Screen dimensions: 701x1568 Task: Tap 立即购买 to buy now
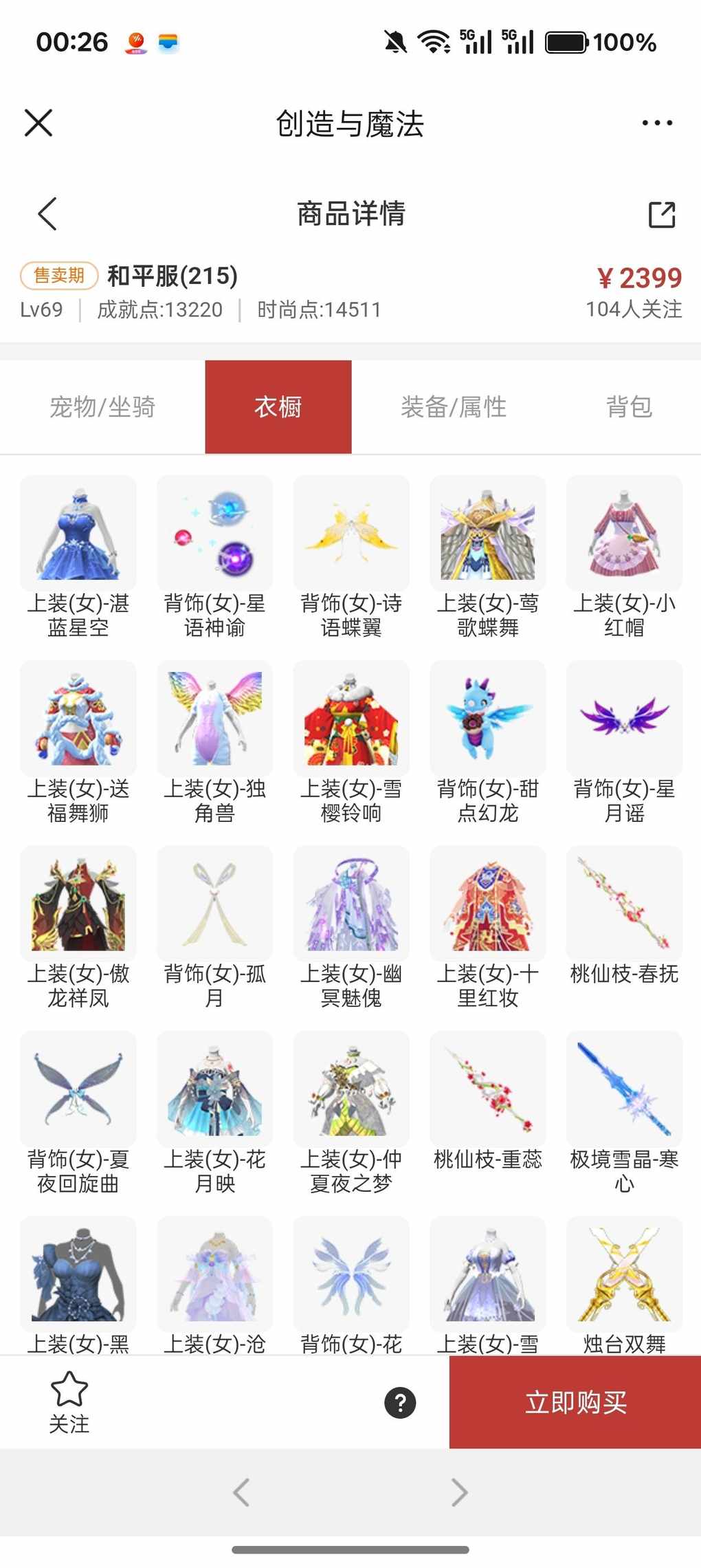click(x=575, y=1402)
